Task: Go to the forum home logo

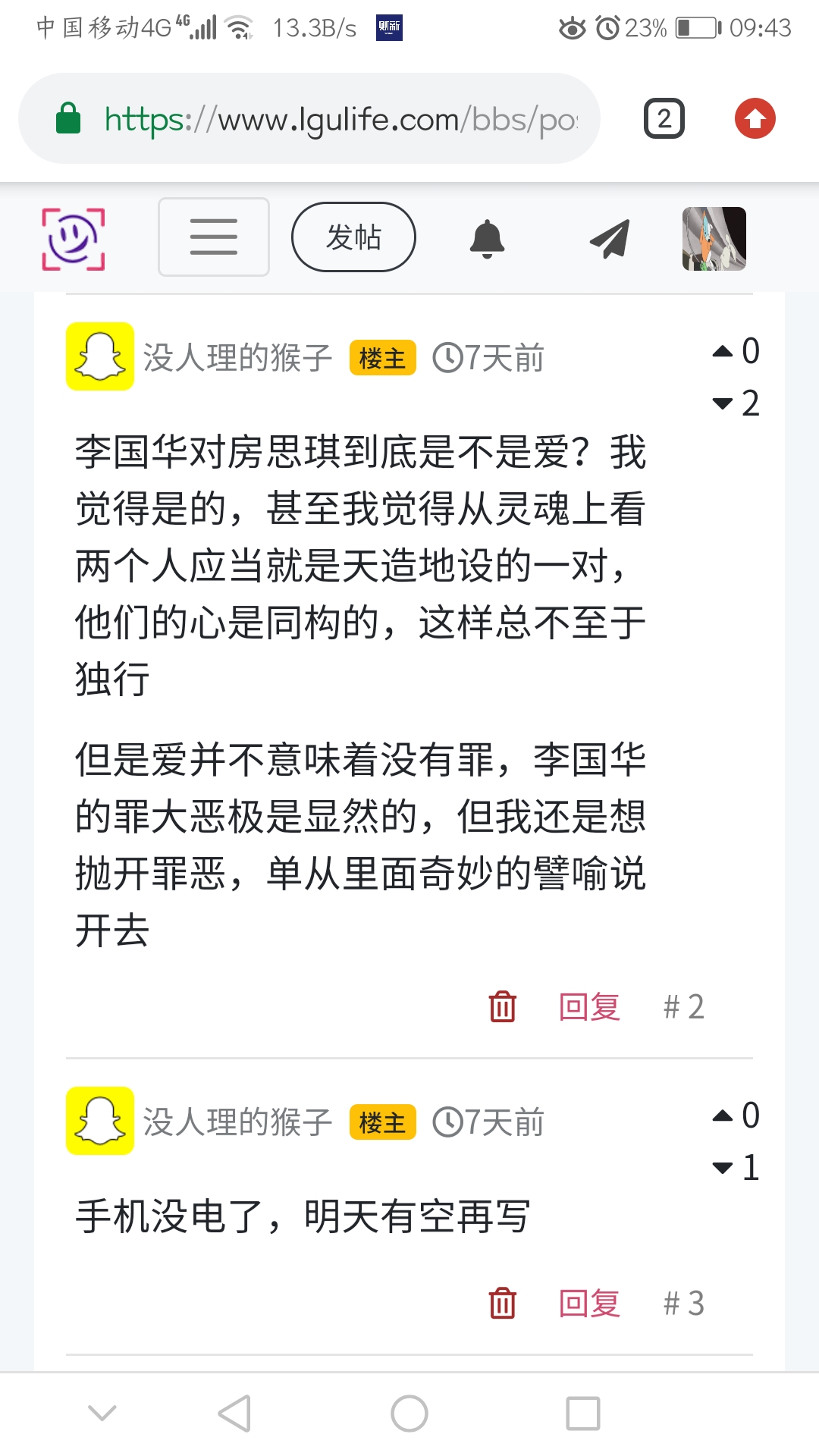Action: (73, 239)
